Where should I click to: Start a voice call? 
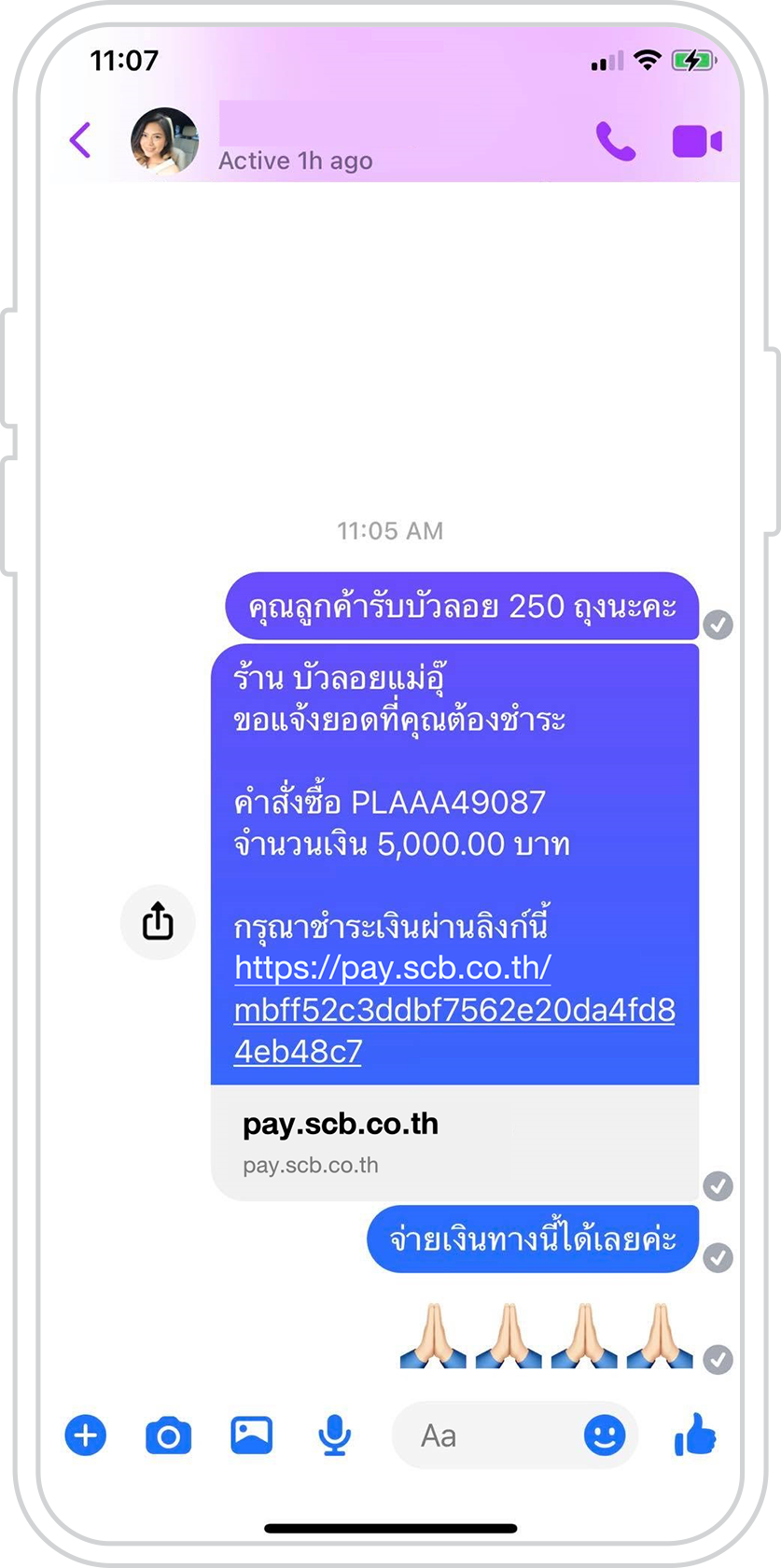615,141
